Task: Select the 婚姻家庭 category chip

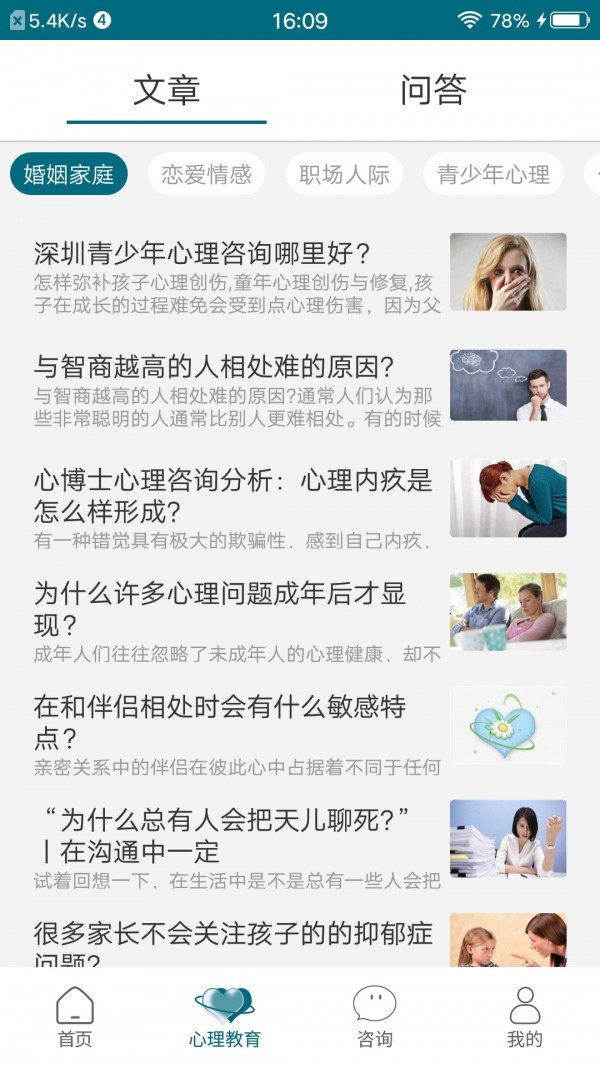Action: pos(69,175)
